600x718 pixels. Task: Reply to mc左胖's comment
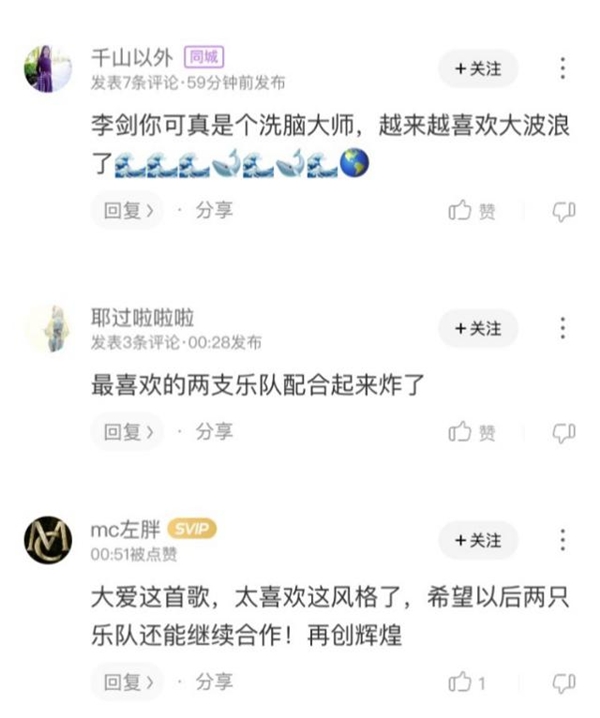(126, 683)
